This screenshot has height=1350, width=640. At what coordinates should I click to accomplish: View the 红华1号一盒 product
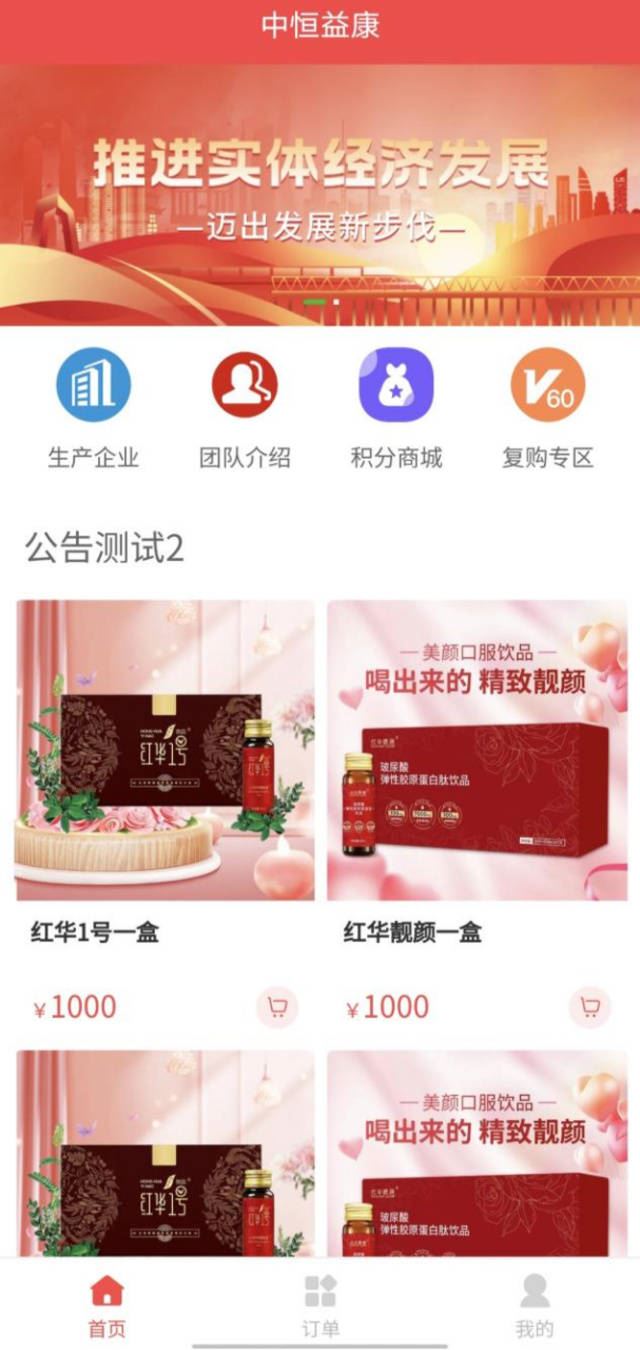click(x=165, y=750)
